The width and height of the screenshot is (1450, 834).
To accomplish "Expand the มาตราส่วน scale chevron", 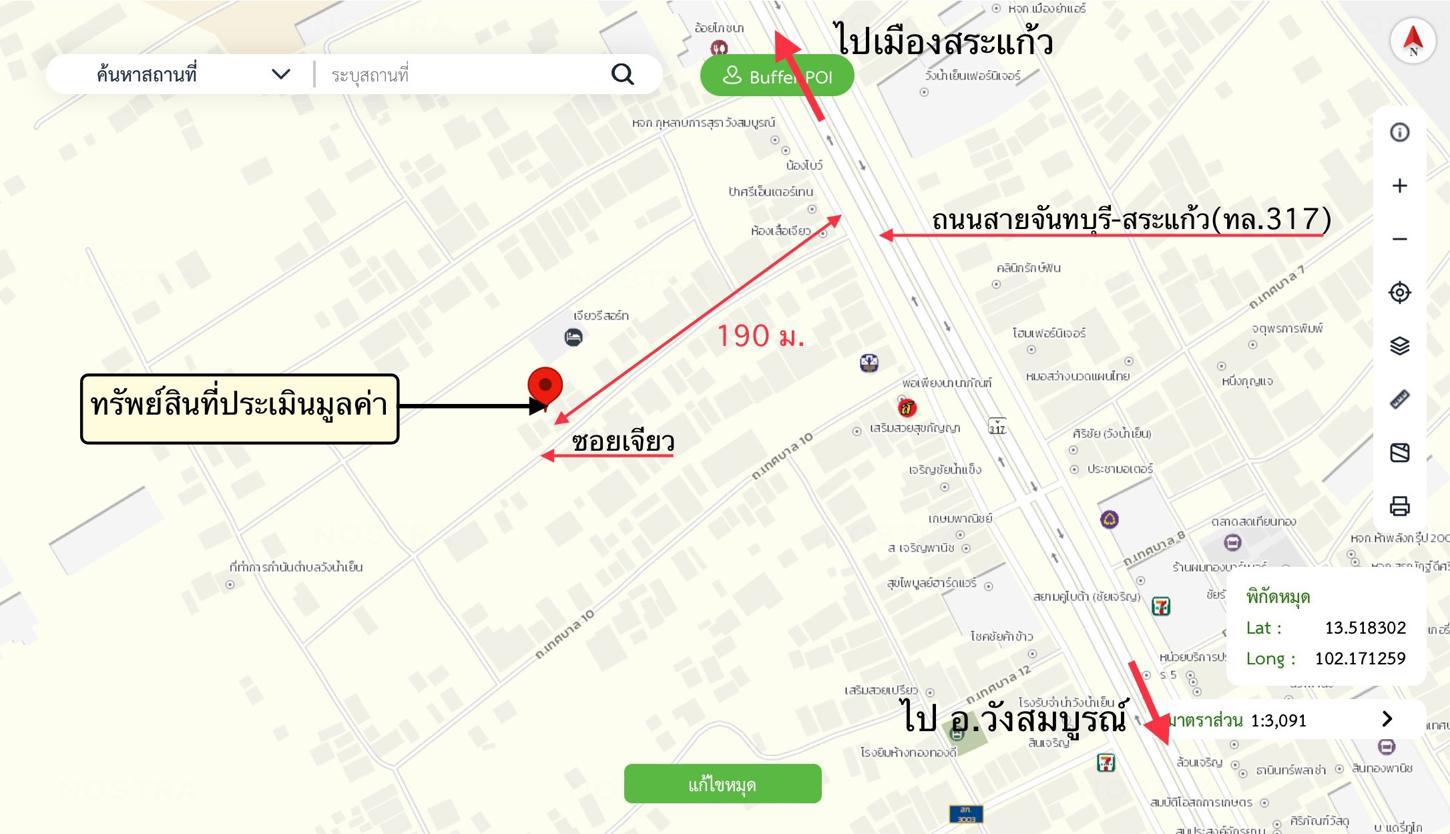I will pyautogui.click(x=1386, y=719).
